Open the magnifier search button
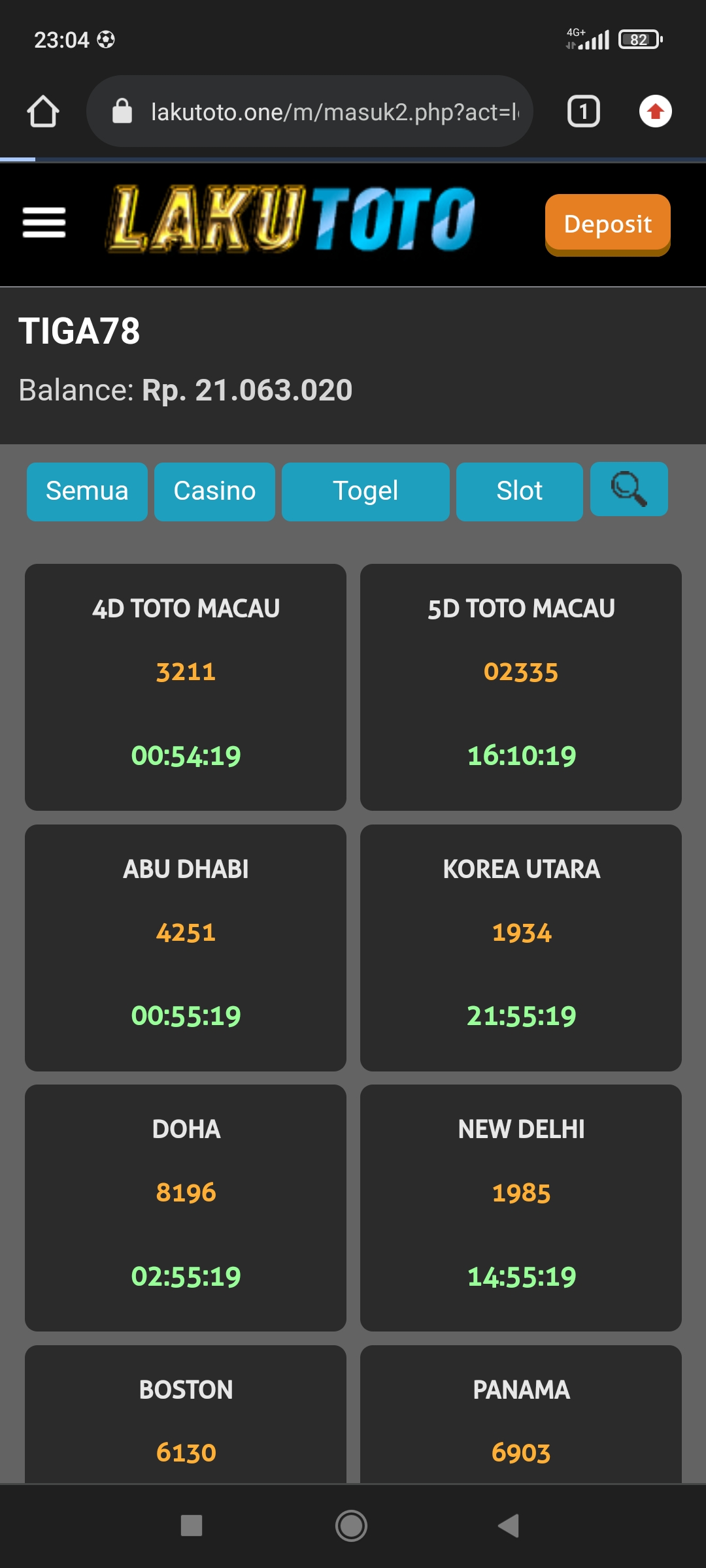 coord(629,489)
